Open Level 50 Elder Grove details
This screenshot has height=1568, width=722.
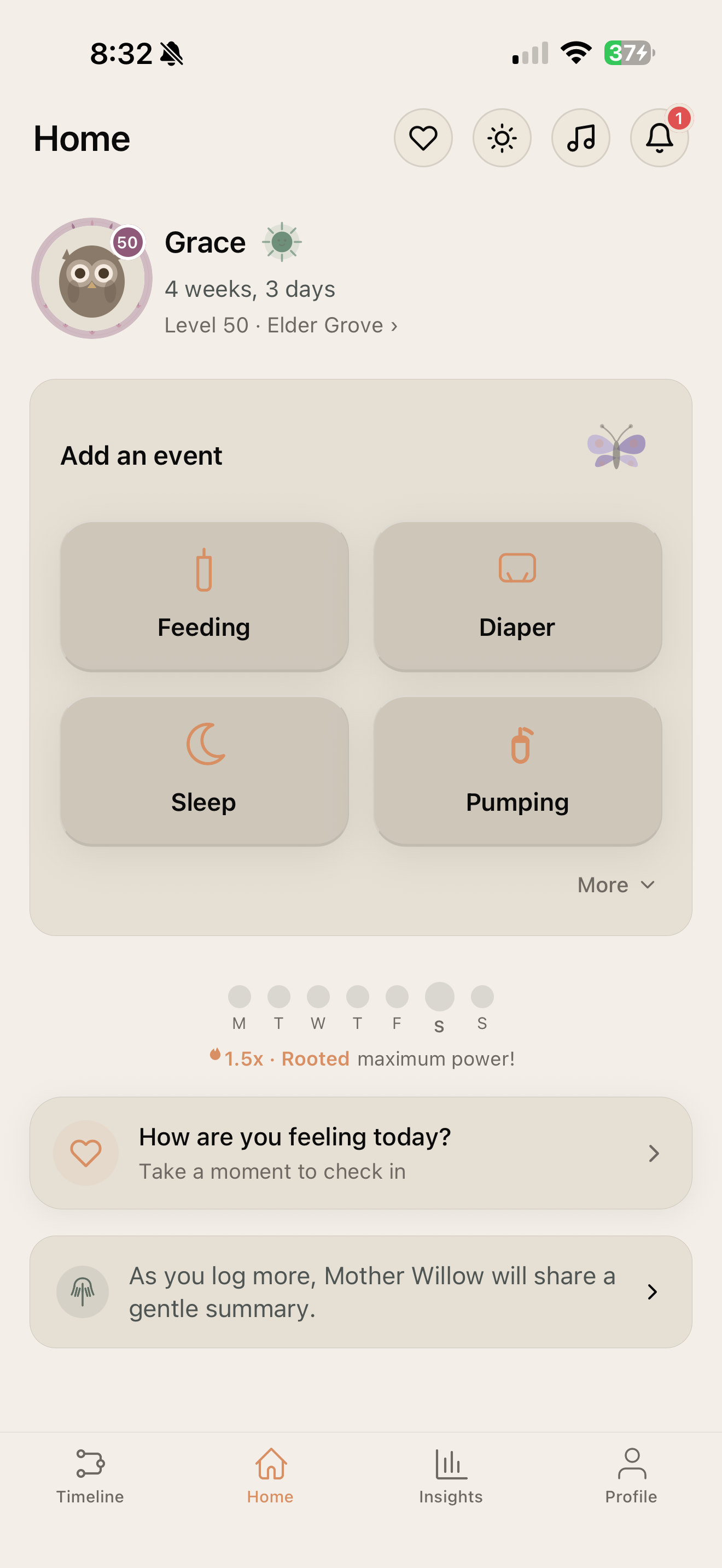(x=281, y=326)
